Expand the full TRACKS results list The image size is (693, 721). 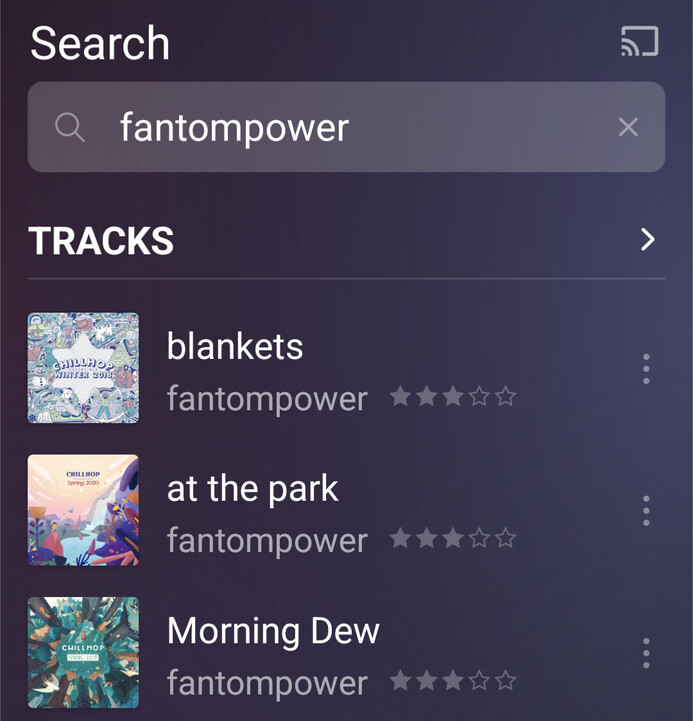[x=647, y=240]
